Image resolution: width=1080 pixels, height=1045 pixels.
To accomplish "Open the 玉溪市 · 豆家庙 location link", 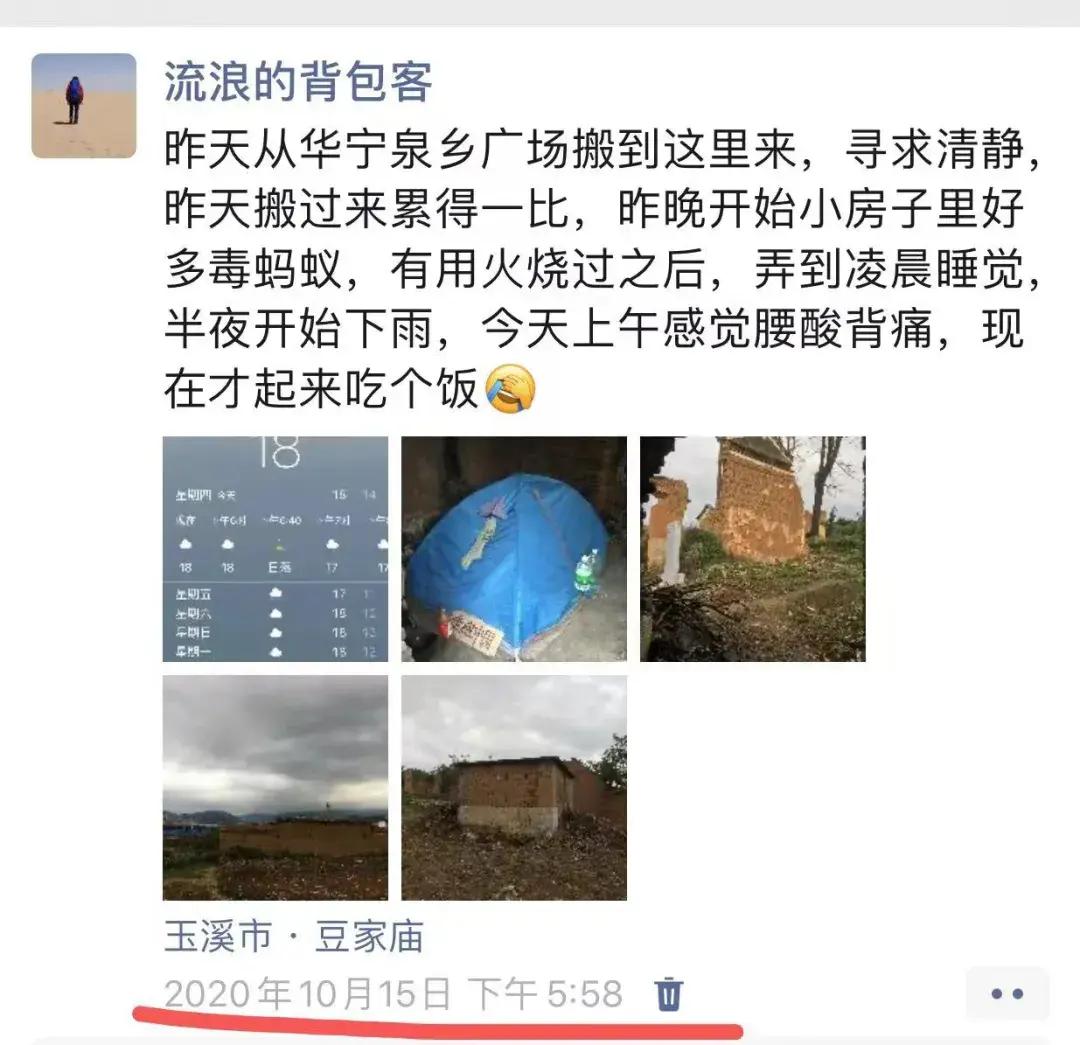I will click(x=294, y=937).
